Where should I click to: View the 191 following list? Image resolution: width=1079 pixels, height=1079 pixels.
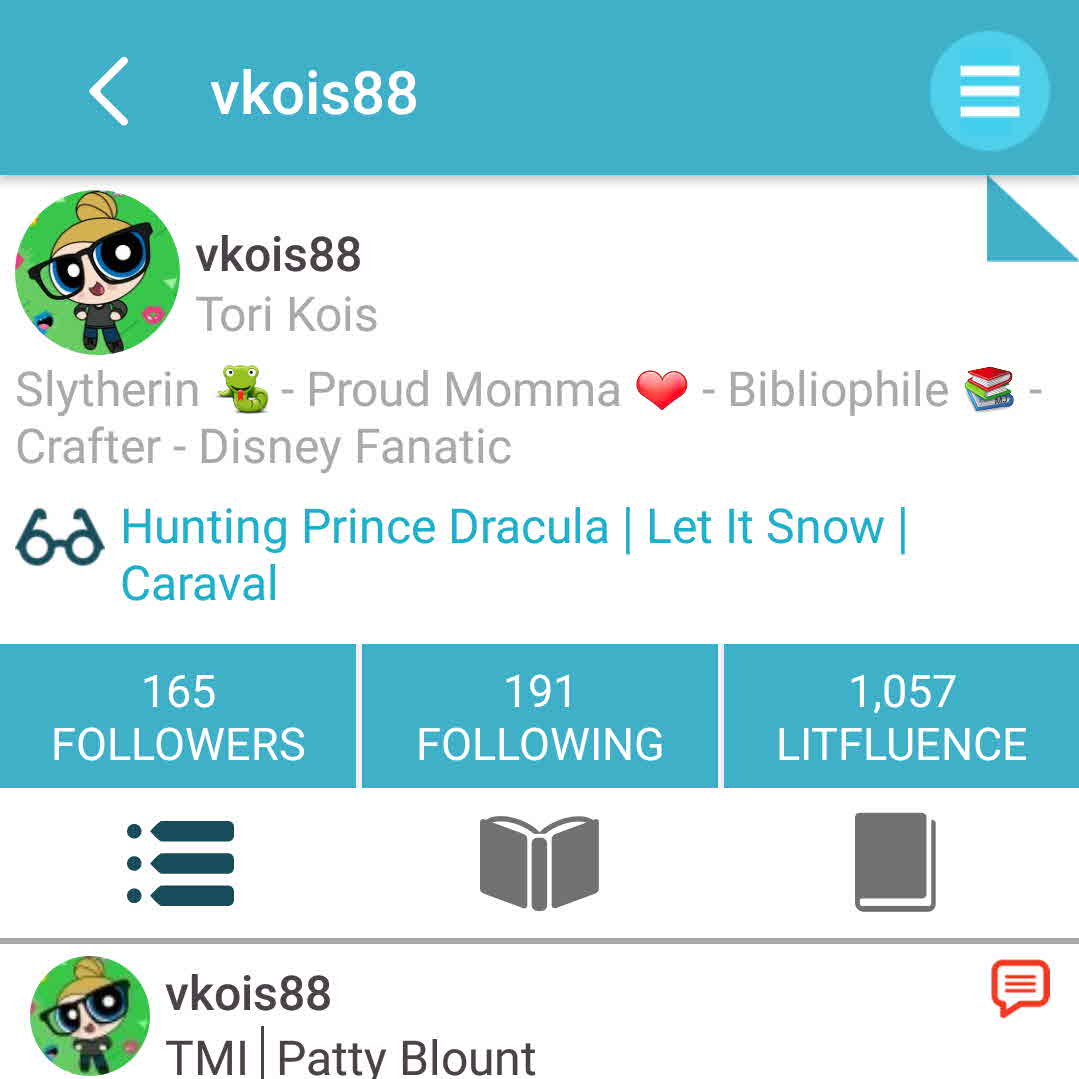pos(540,717)
